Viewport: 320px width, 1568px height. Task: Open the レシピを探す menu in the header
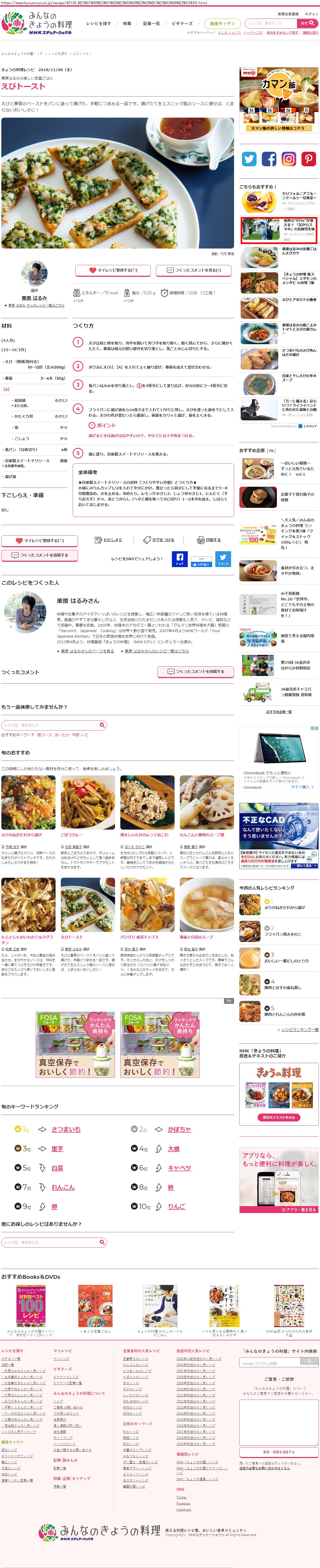point(99,23)
